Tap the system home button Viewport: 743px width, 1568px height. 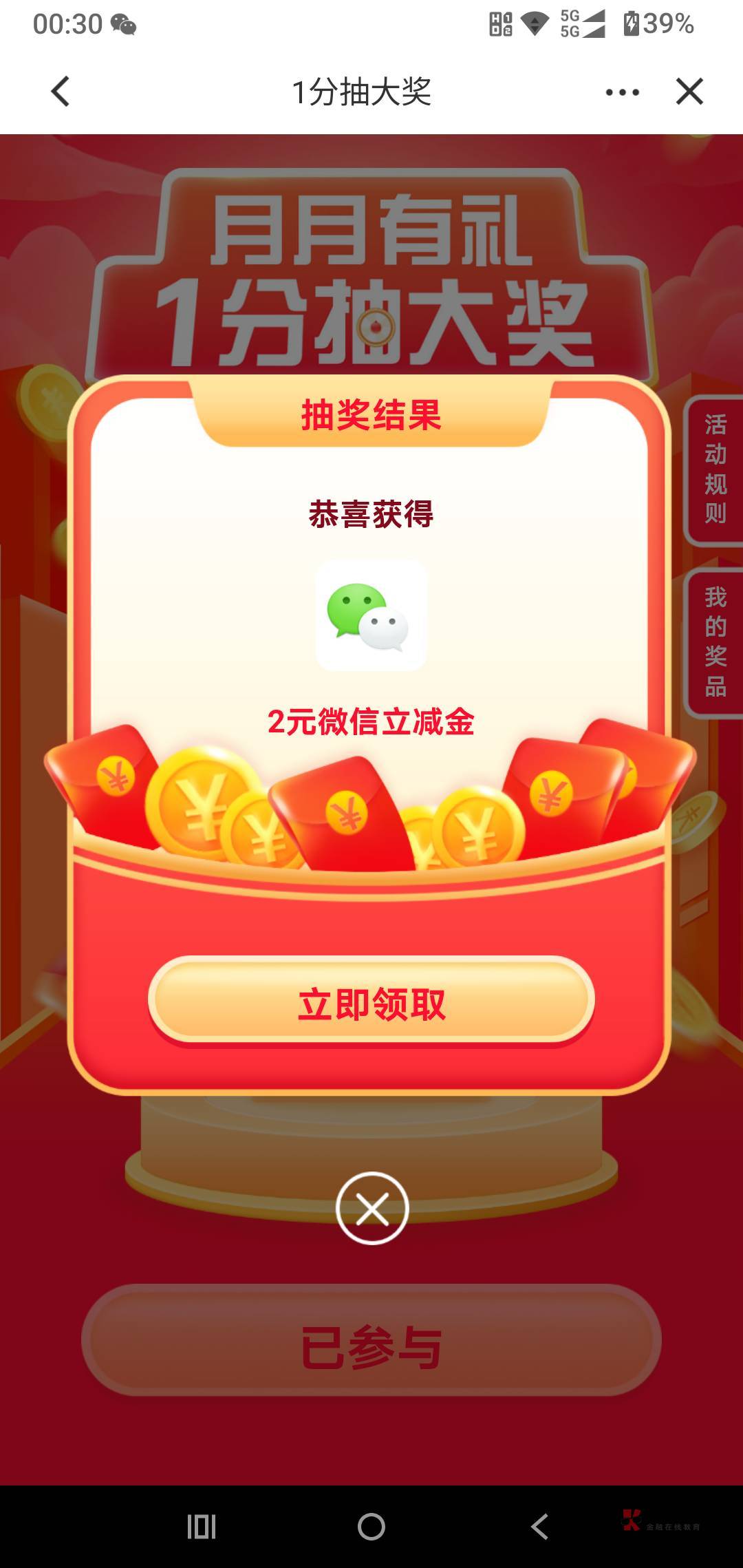371,1527
